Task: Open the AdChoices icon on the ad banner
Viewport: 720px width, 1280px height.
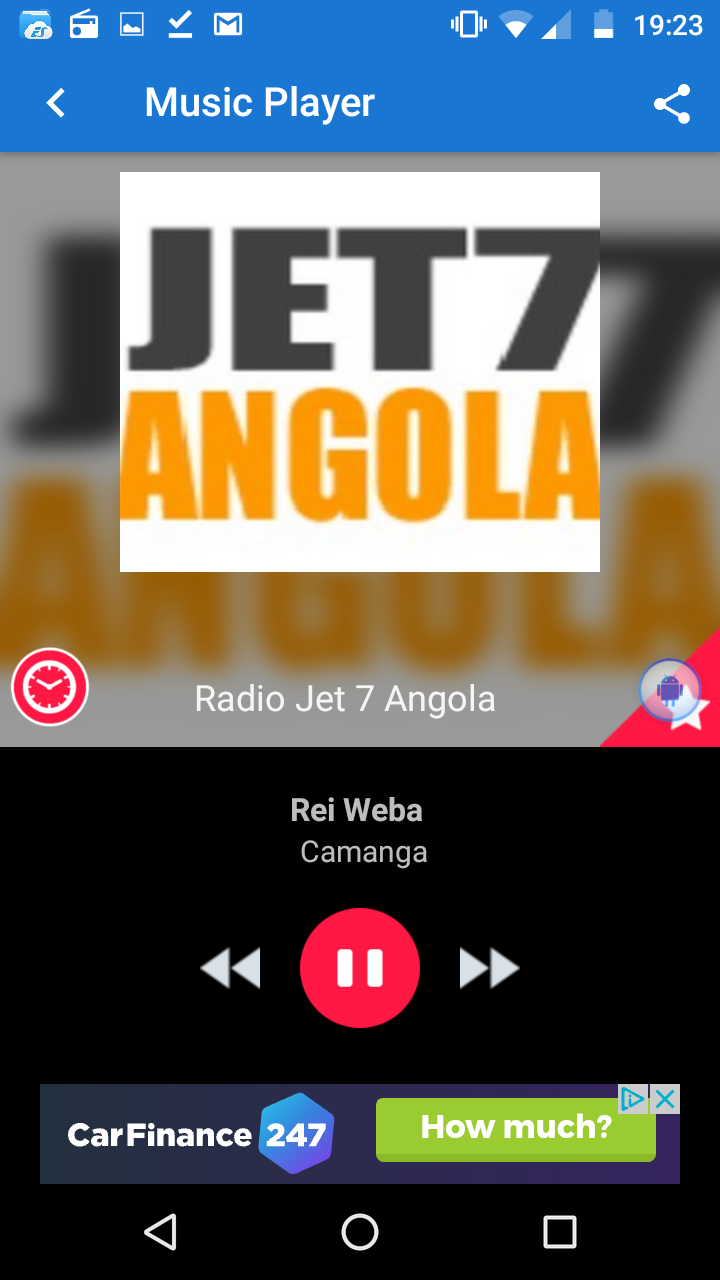Action: tap(634, 1098)
